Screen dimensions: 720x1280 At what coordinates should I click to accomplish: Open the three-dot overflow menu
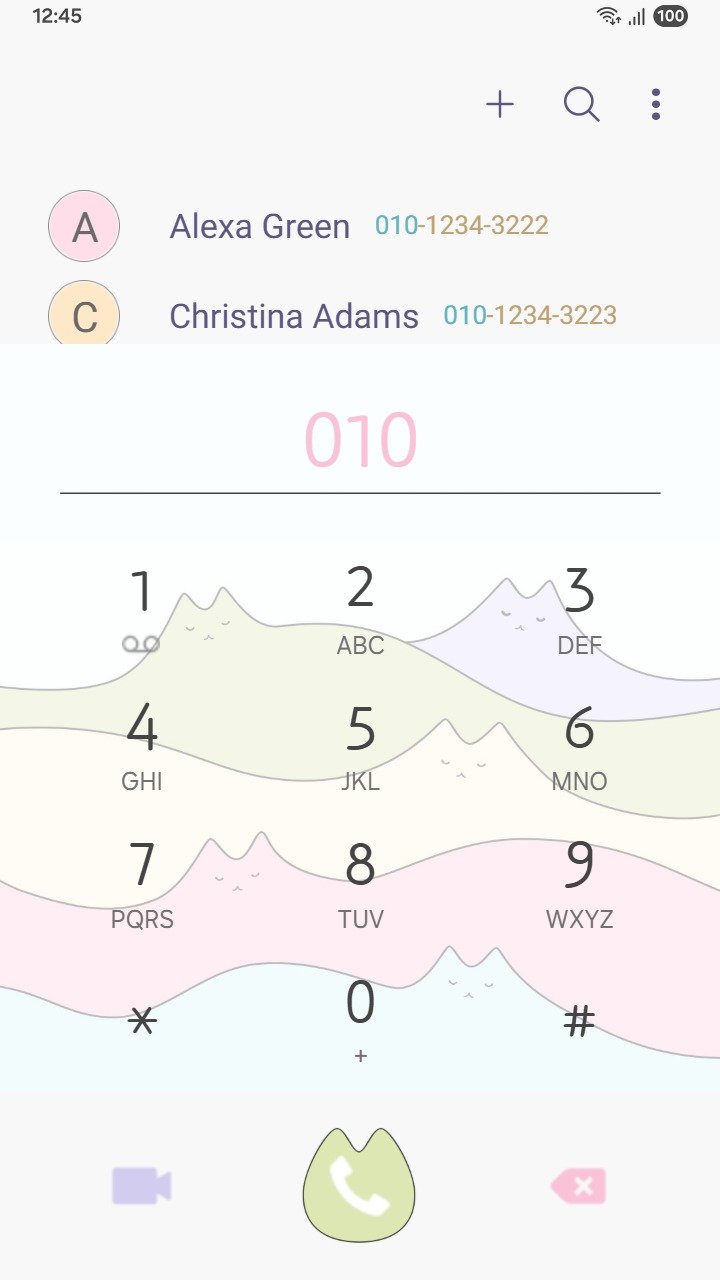655,104
